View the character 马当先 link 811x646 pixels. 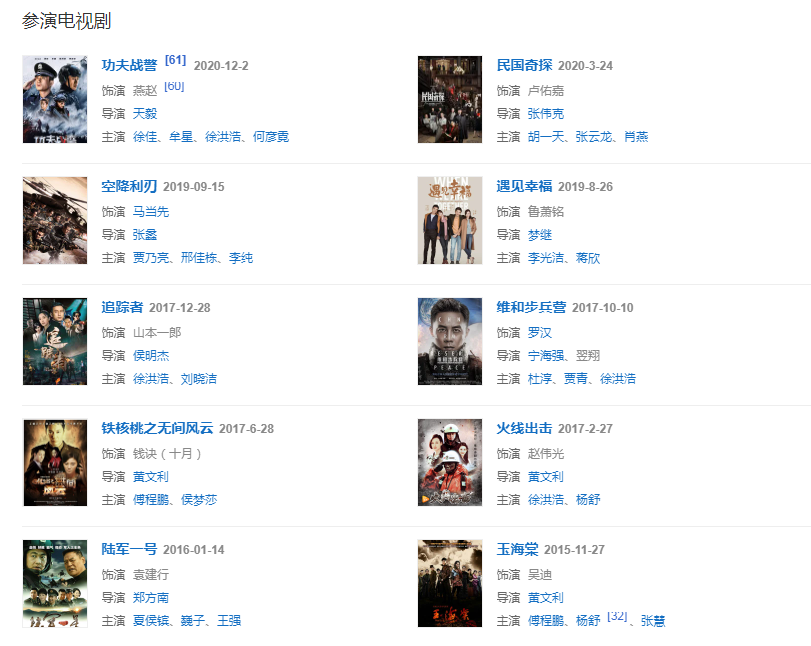tap(151, 212)
